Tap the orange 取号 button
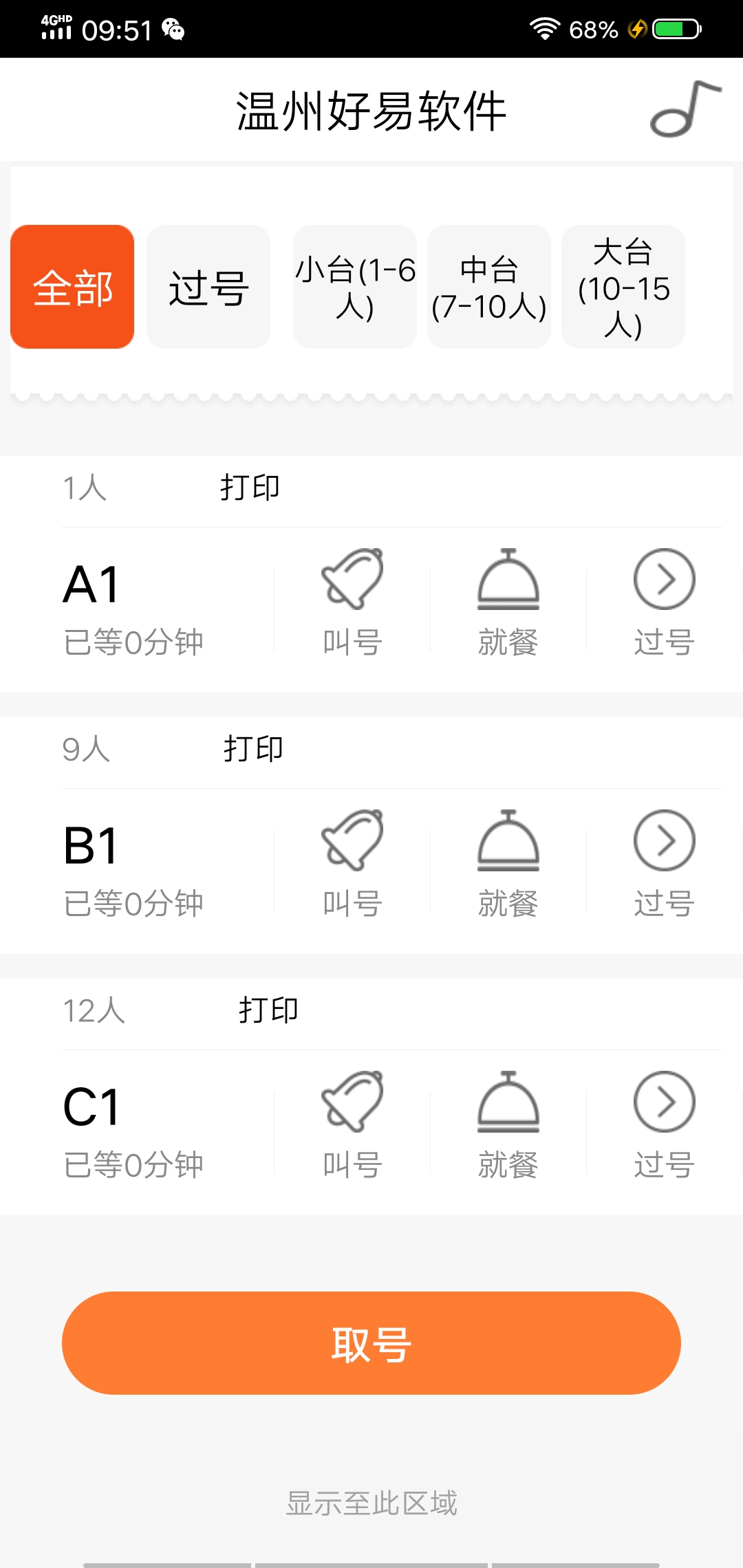 tap(371, 1343)
